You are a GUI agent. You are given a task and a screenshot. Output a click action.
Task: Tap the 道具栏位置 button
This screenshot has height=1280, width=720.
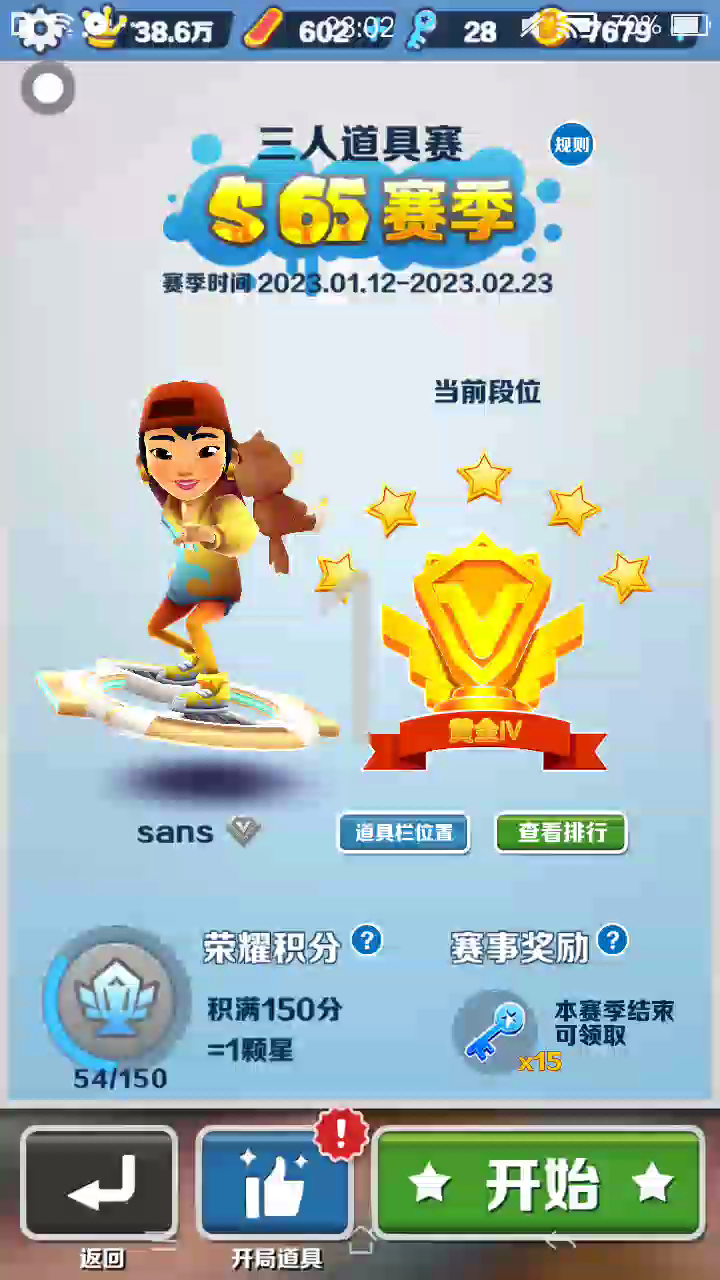click(x=404, y=832)
